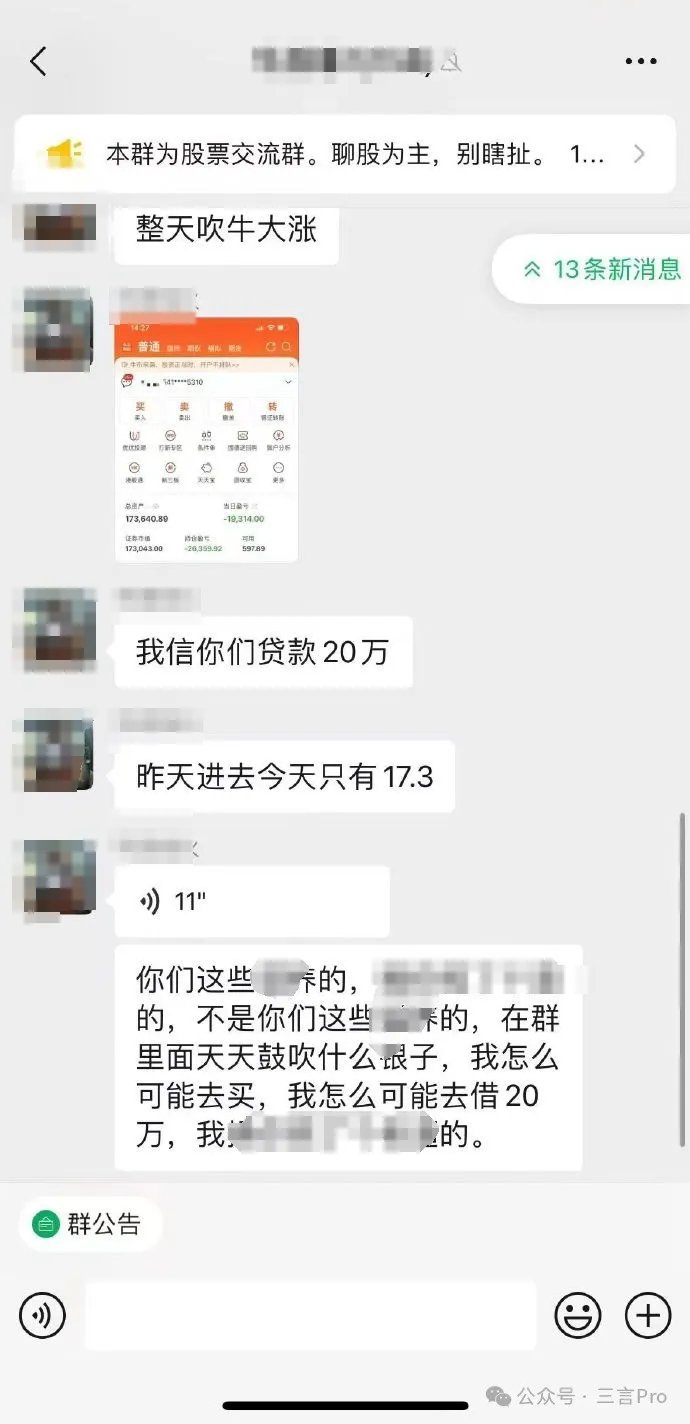Open the plus attachment menu

coord(647,1315)
